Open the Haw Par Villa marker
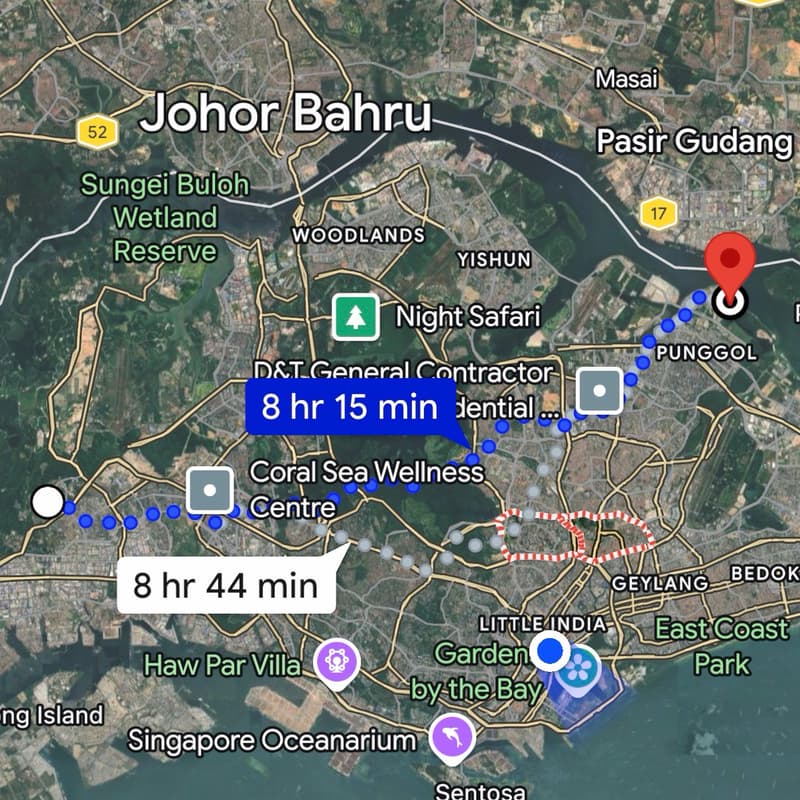The width and height of the screenshot is (800, 800). tap(337, 663)
